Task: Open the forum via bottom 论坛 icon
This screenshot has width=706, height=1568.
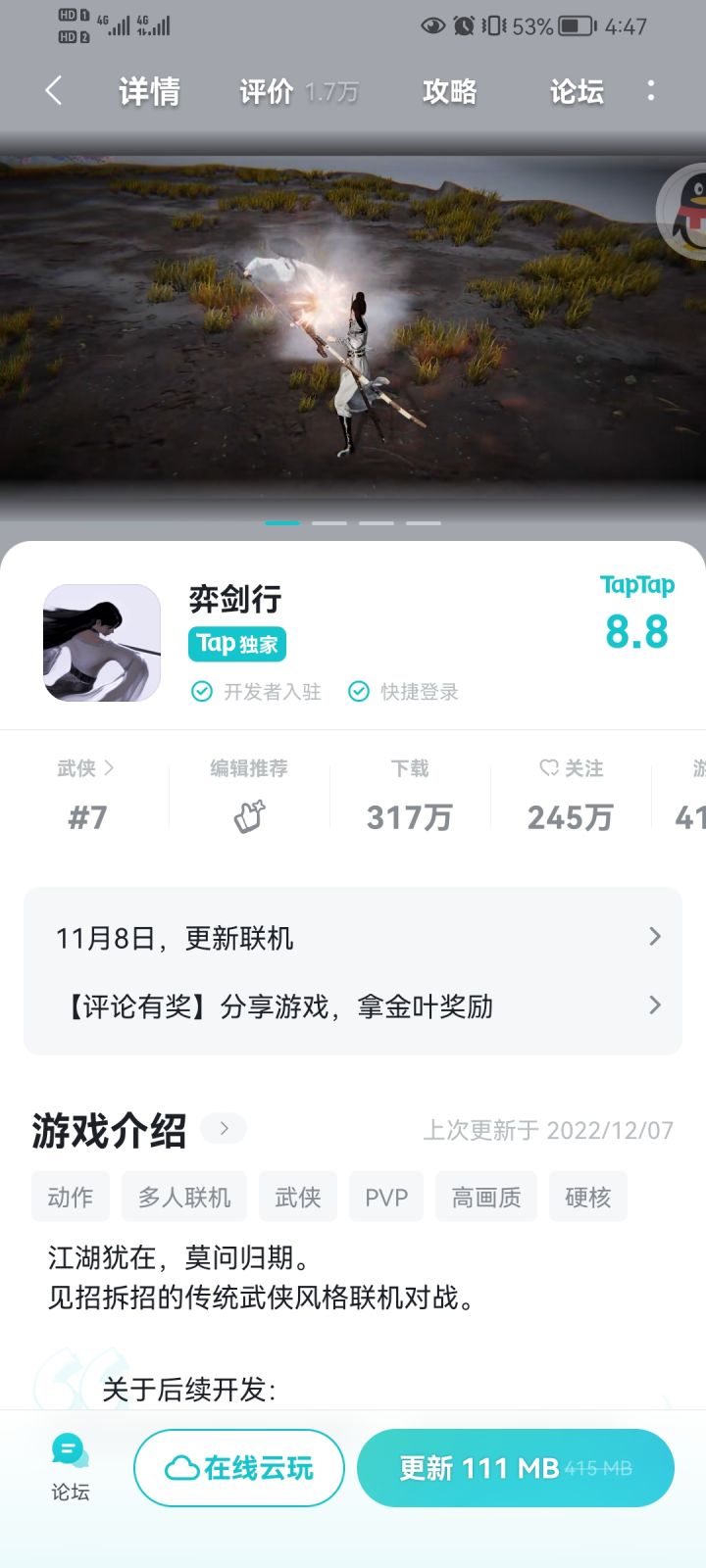Action: click(67, 1458)
